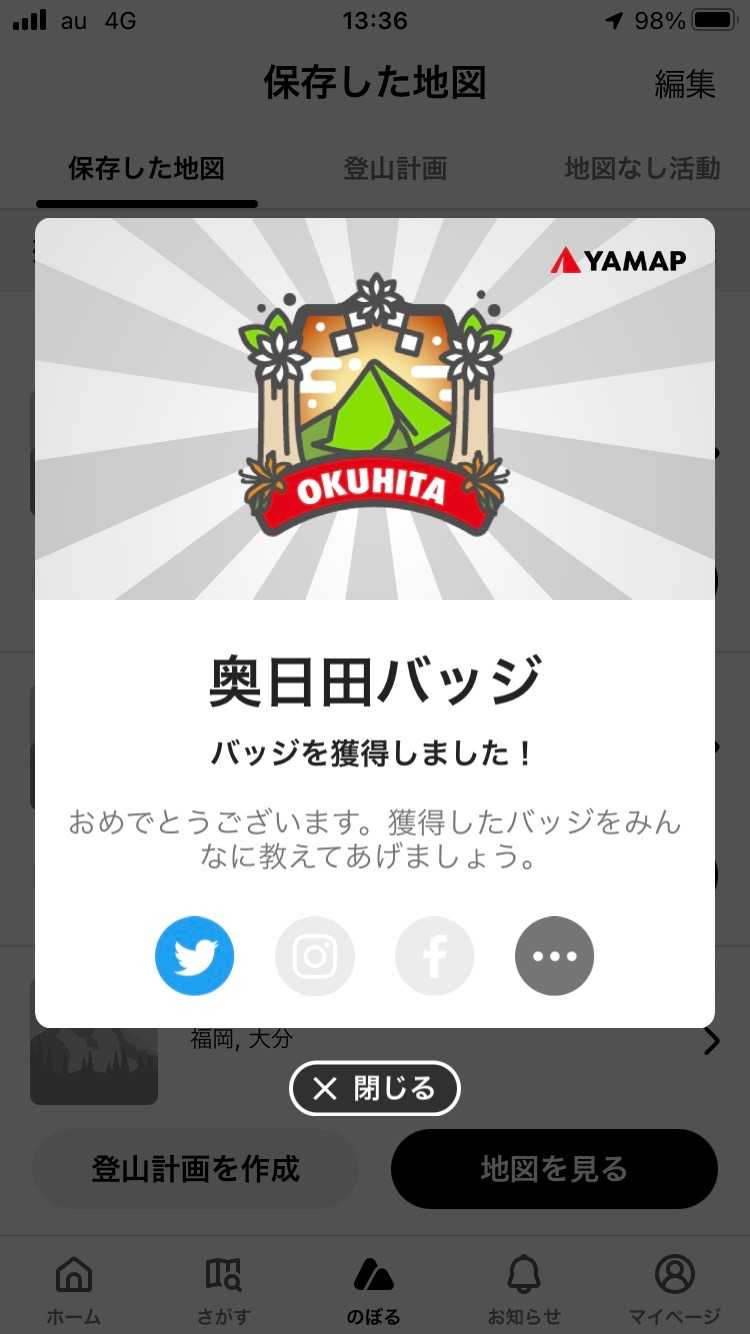Open the のぼる tab
The width and height of the screenshot is (750, 1334).
coord(374,1289)
